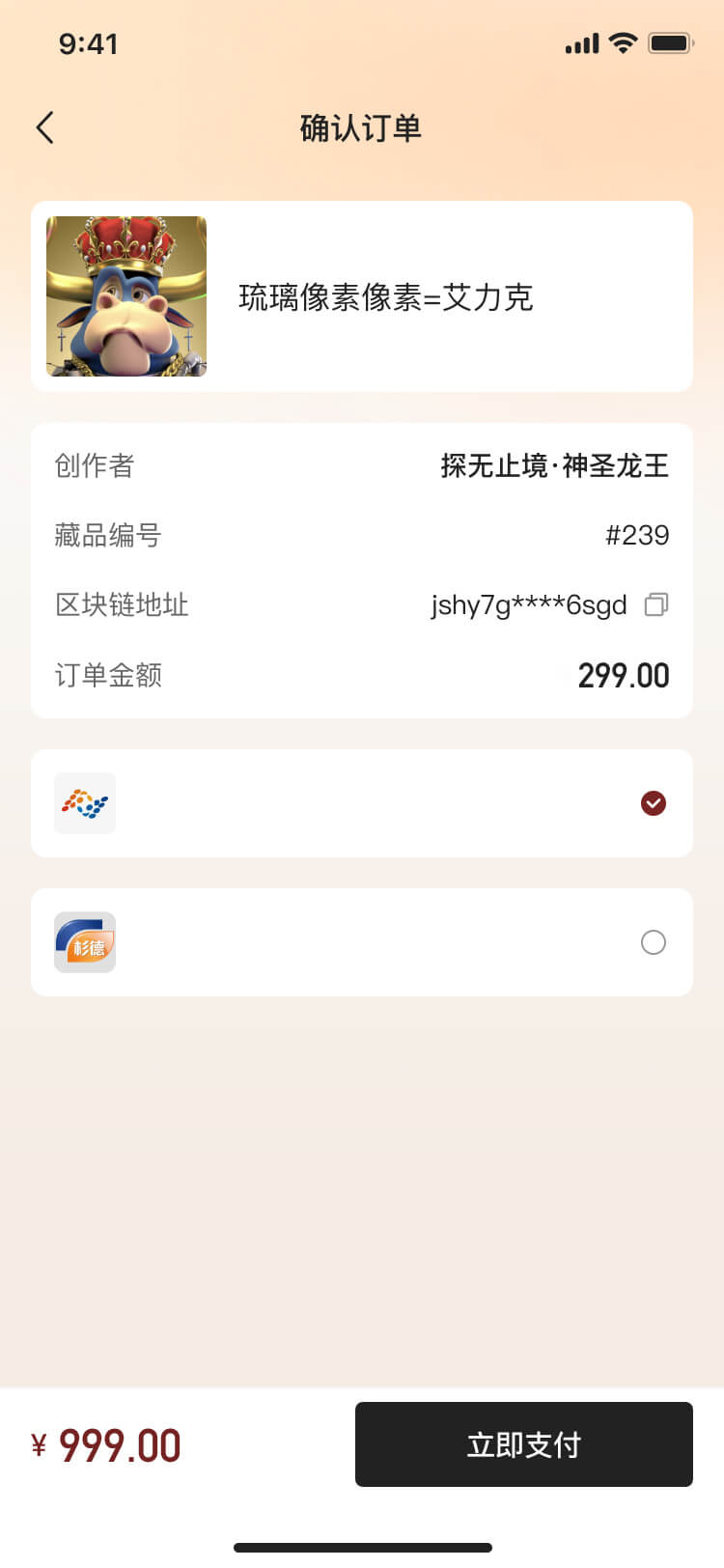The width and height of the screenshot is (724, 1568).
Task: Click the colorful dots payment method logo
Action: coord(84,803)
